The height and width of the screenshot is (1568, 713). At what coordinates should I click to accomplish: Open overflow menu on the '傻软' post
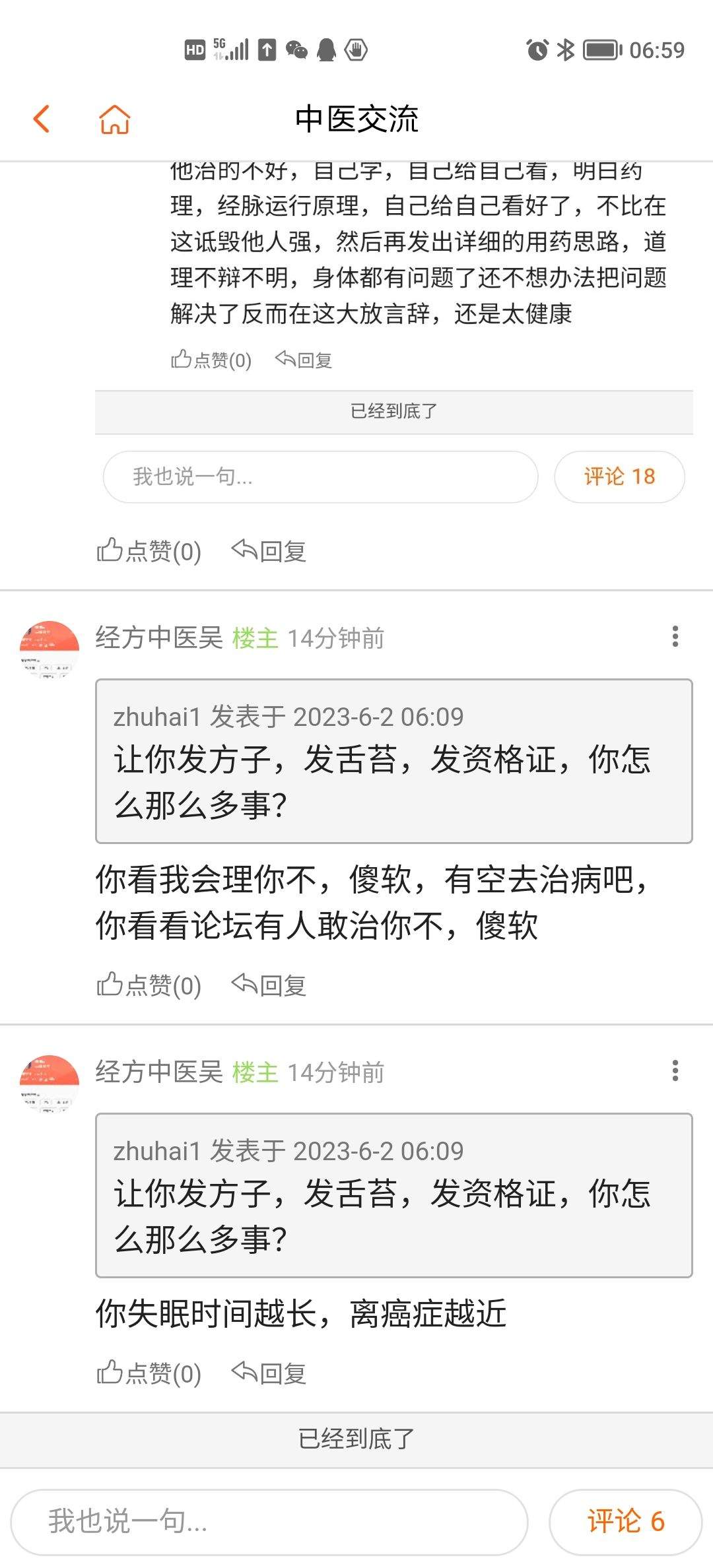(x=675, y=637)
